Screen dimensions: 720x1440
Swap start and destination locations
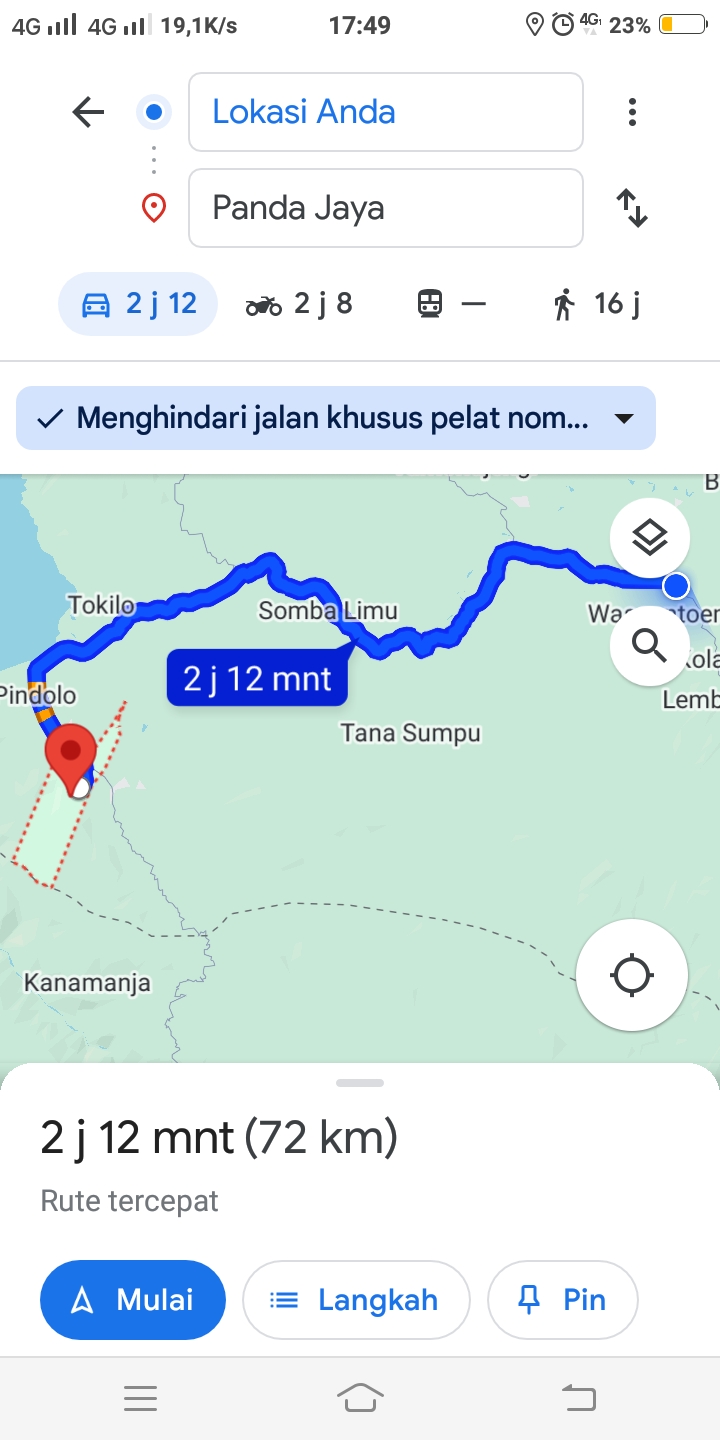click(x=632, y=208)
